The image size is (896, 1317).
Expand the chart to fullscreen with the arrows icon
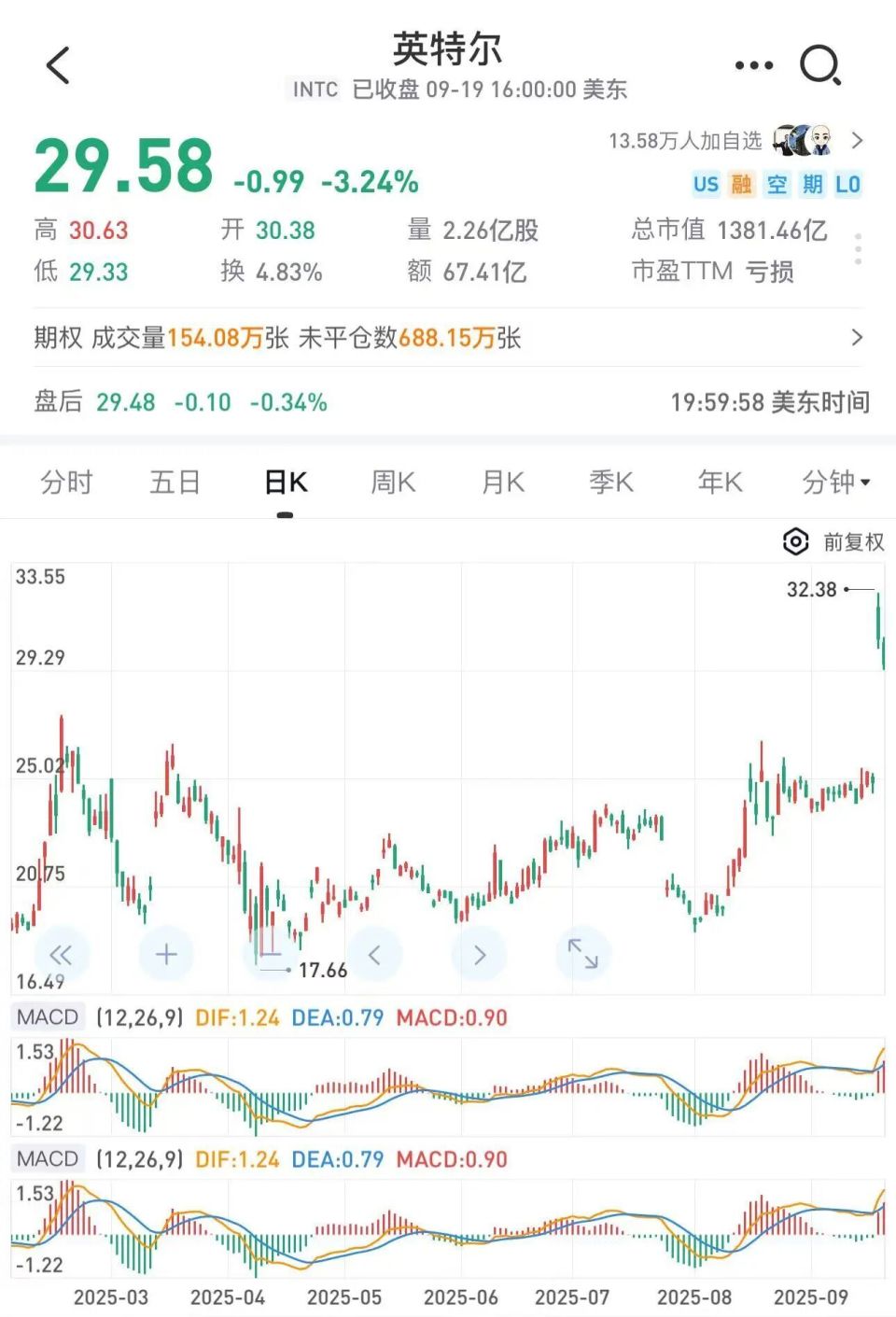pos(584,954)
